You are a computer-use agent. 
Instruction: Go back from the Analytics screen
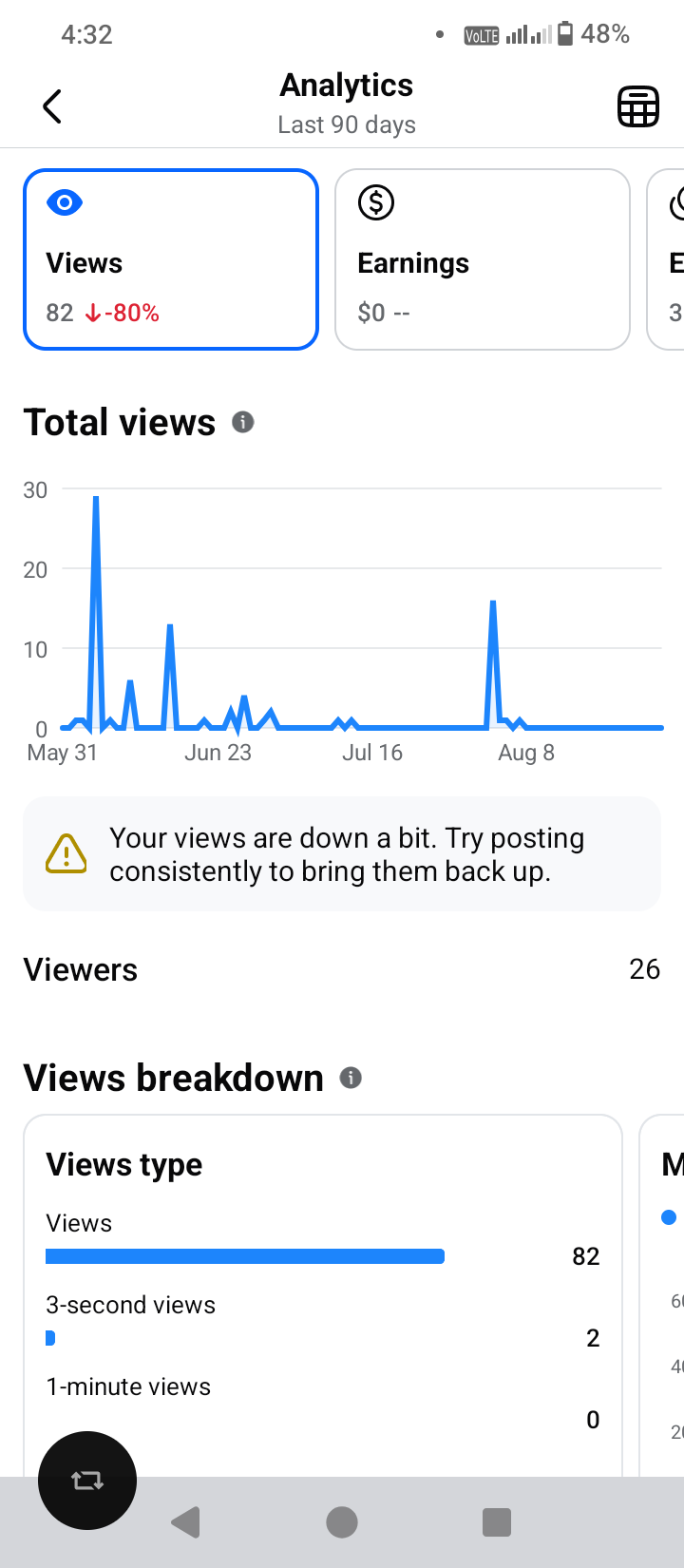(52, 106)
